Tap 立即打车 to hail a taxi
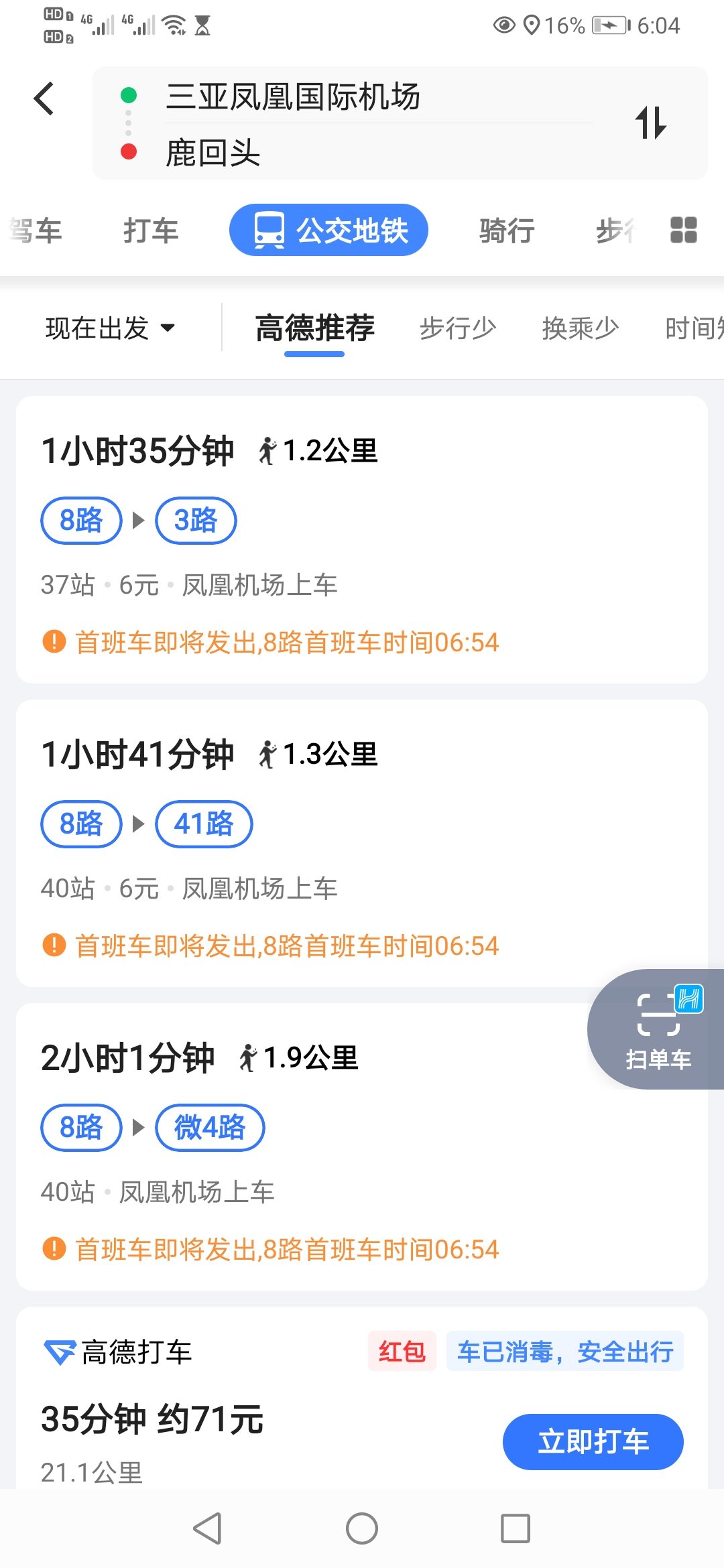 point(593,1441)
